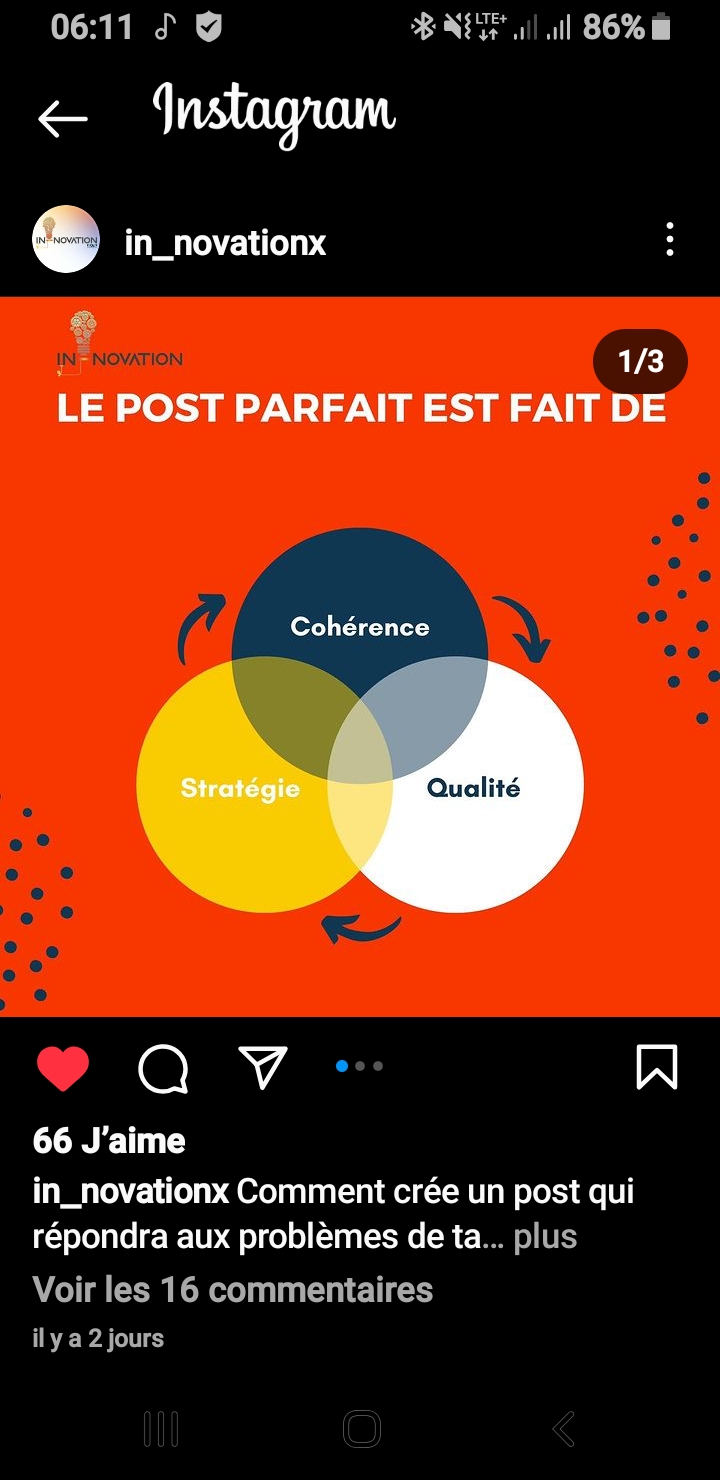
Task: View who liked via 66 J'aime
Action: click(x=109, y=1141)
